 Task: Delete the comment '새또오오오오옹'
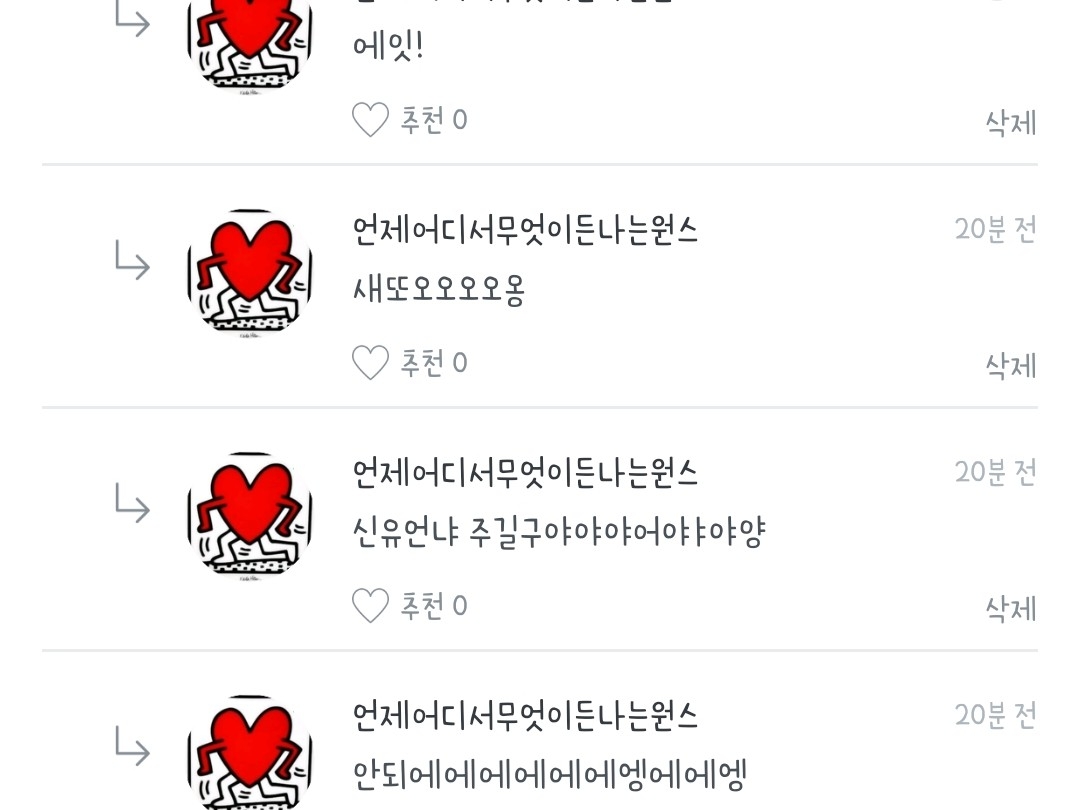coord(1010,366)
